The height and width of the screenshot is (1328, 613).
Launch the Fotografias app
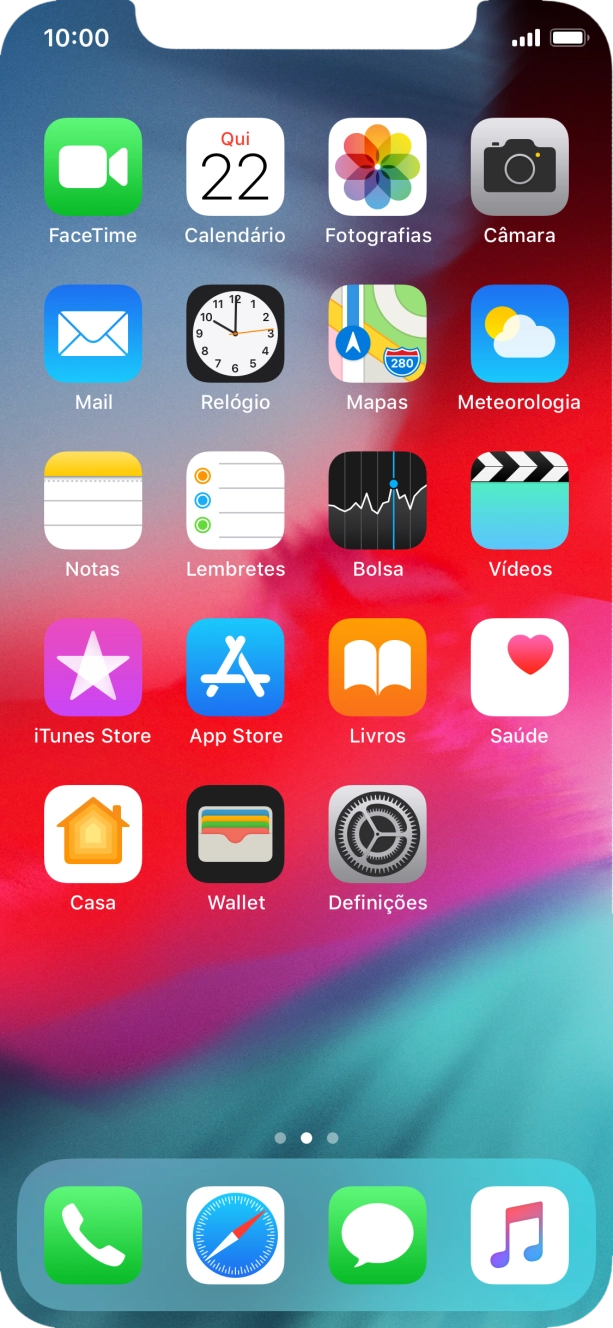pyautogui.click(x=378, y=167)
